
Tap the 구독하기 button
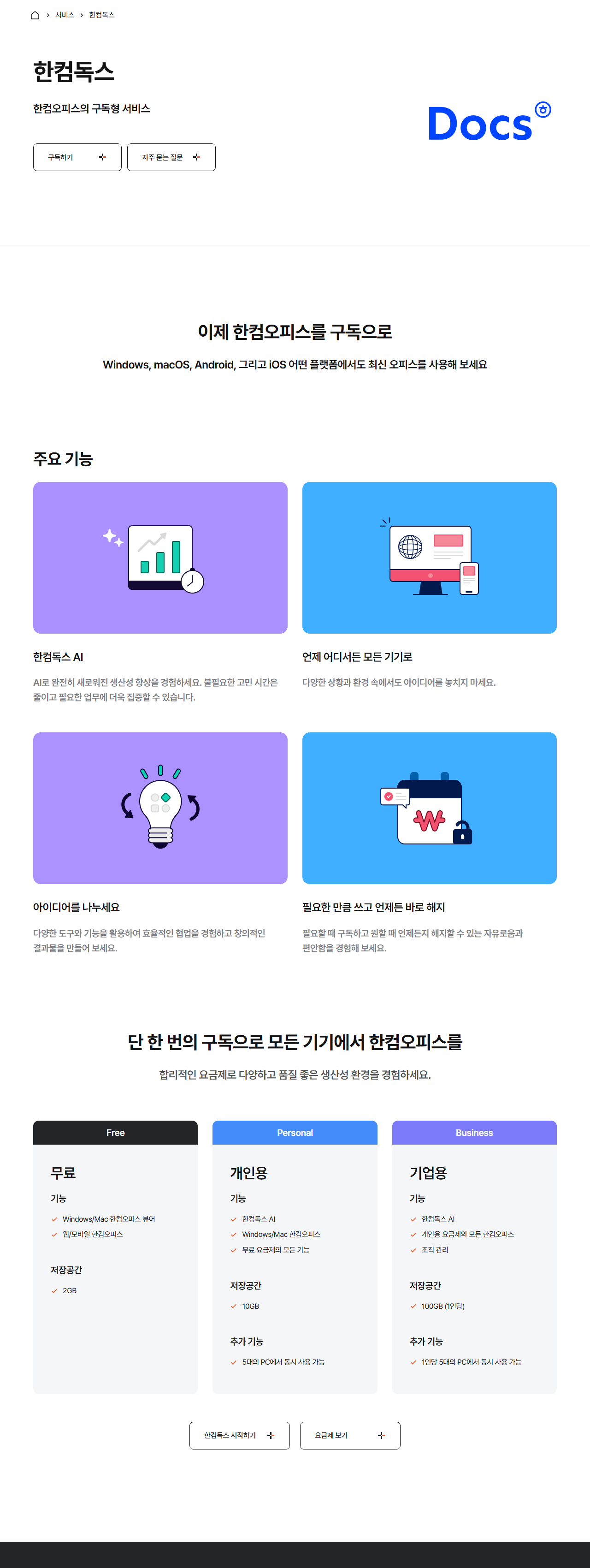pos(77,157)
